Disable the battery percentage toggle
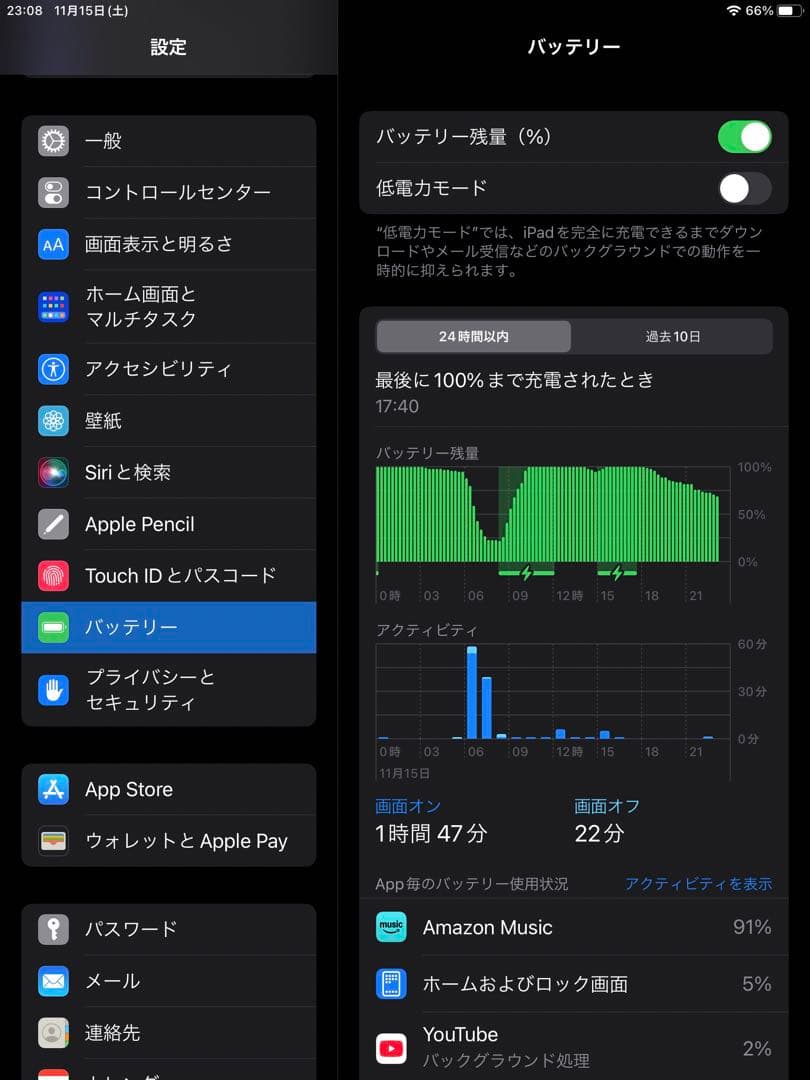Screen dimensions: 810x1080 click(744, 136)
